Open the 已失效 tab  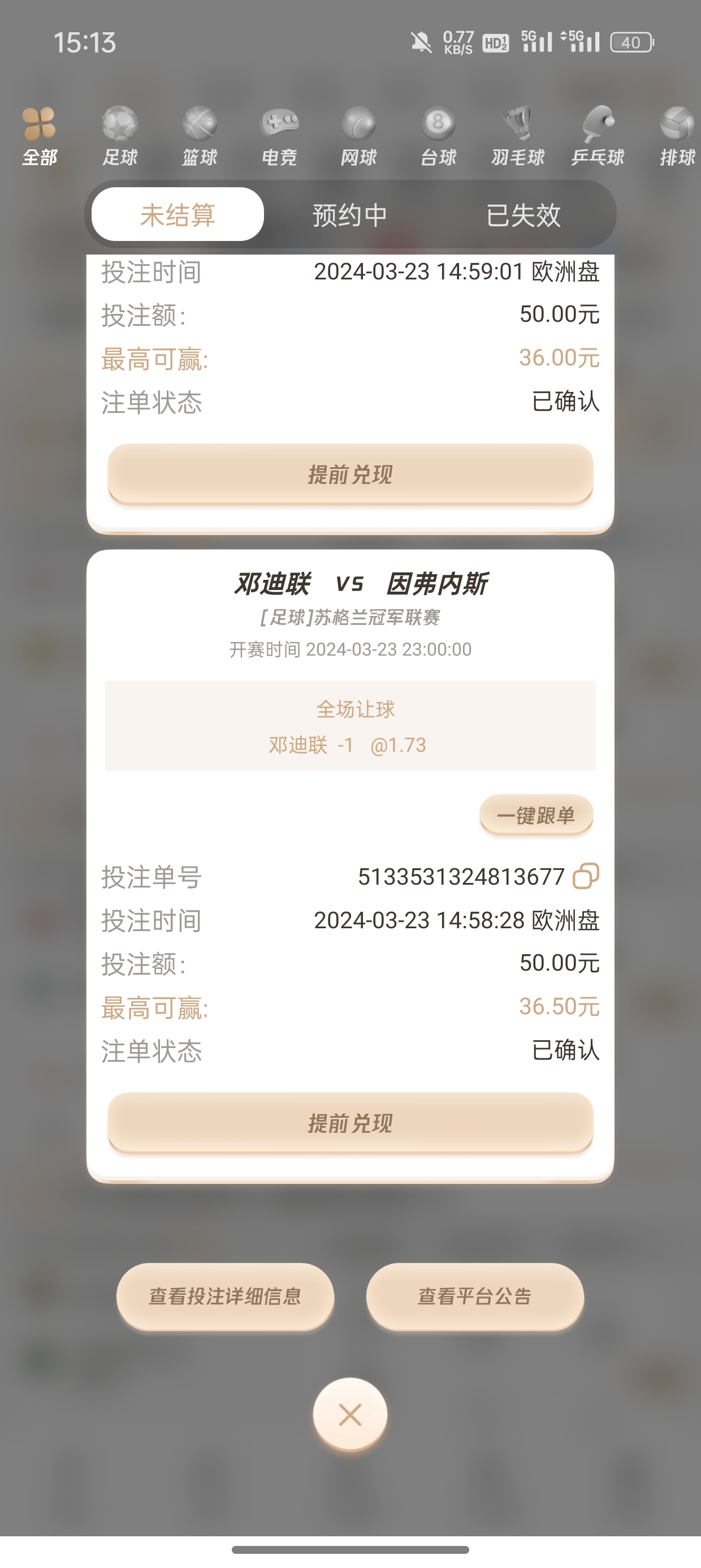(x=523, y=215)
